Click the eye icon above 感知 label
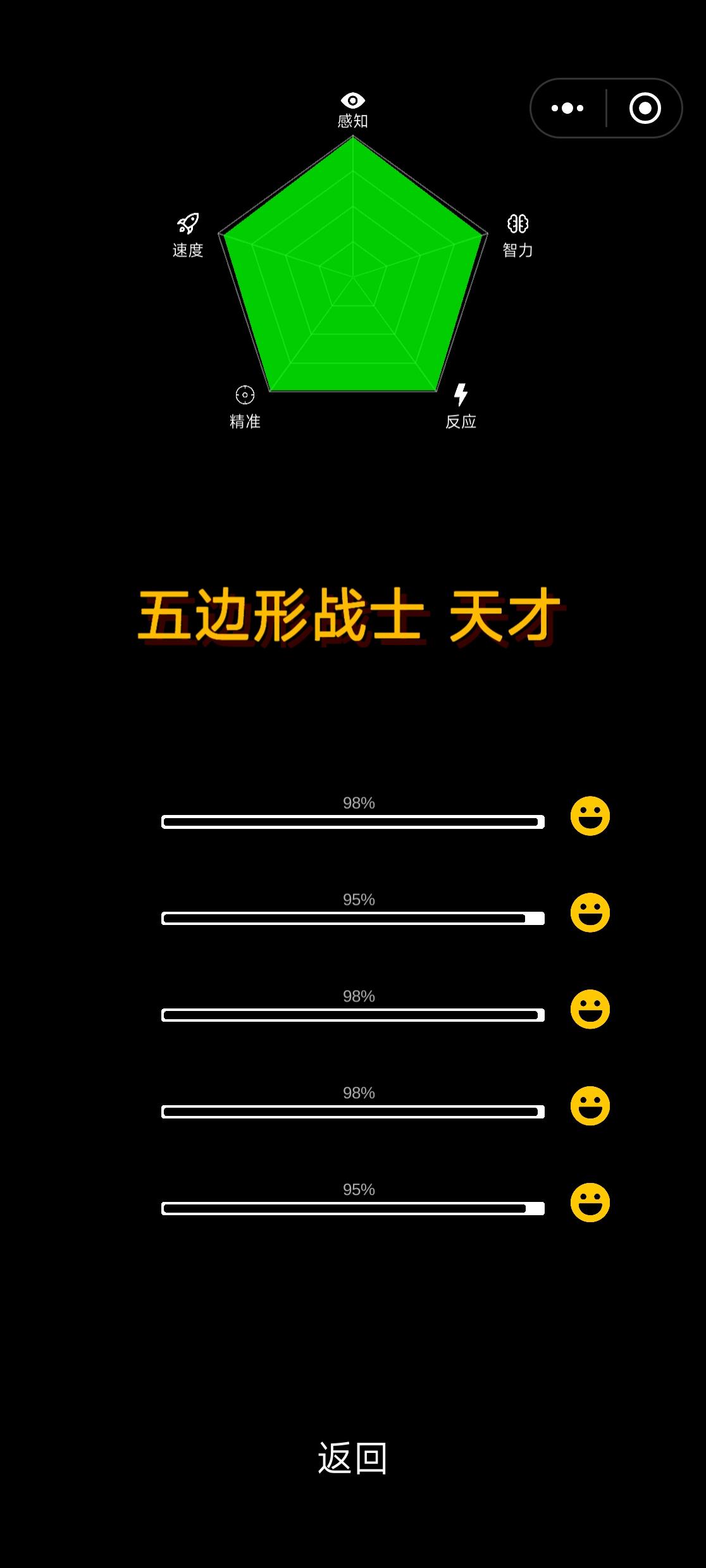The image size is (706, 1568). pos(352,100)
